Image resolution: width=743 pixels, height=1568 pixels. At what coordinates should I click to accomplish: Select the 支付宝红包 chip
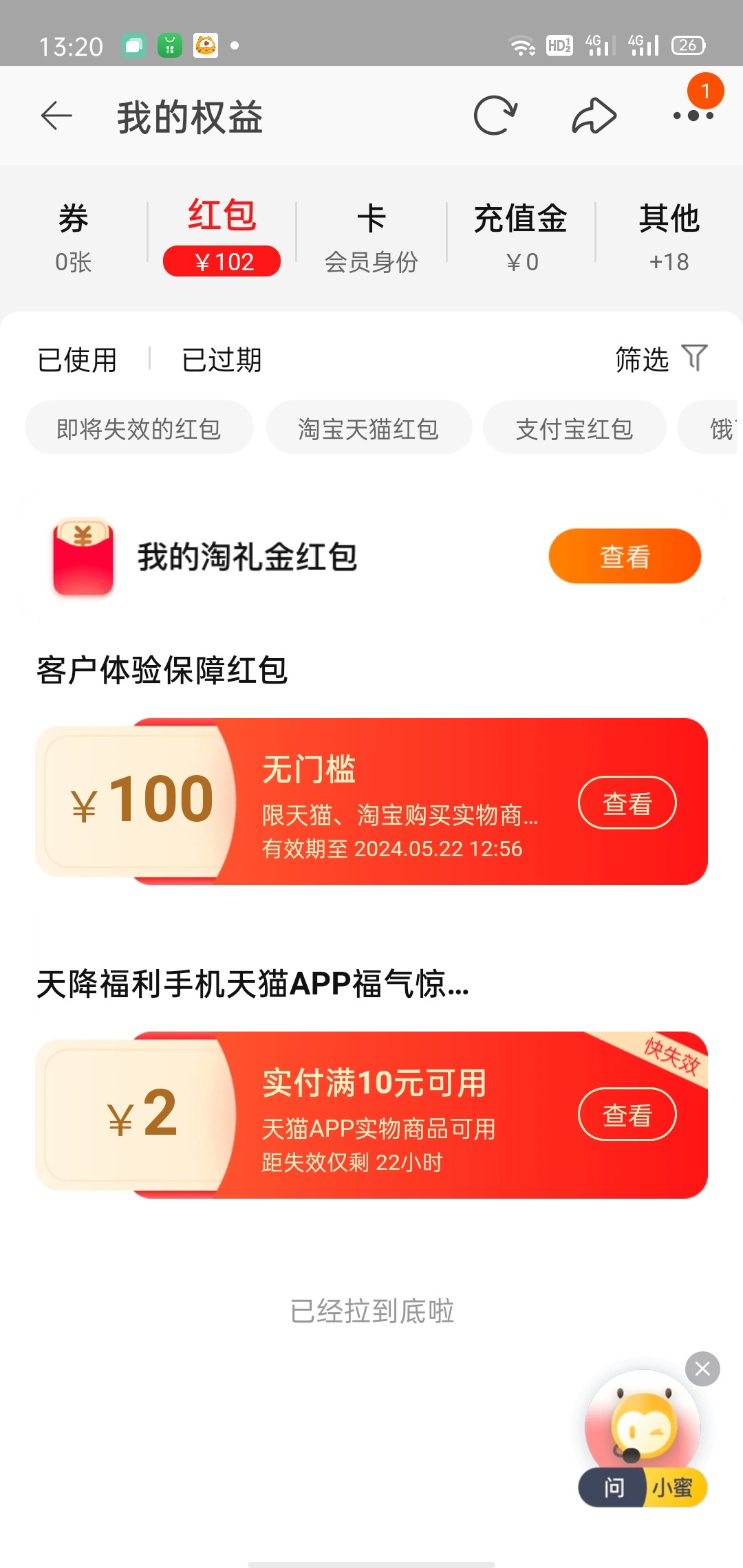pyautogui.click(x=574, y=428)
